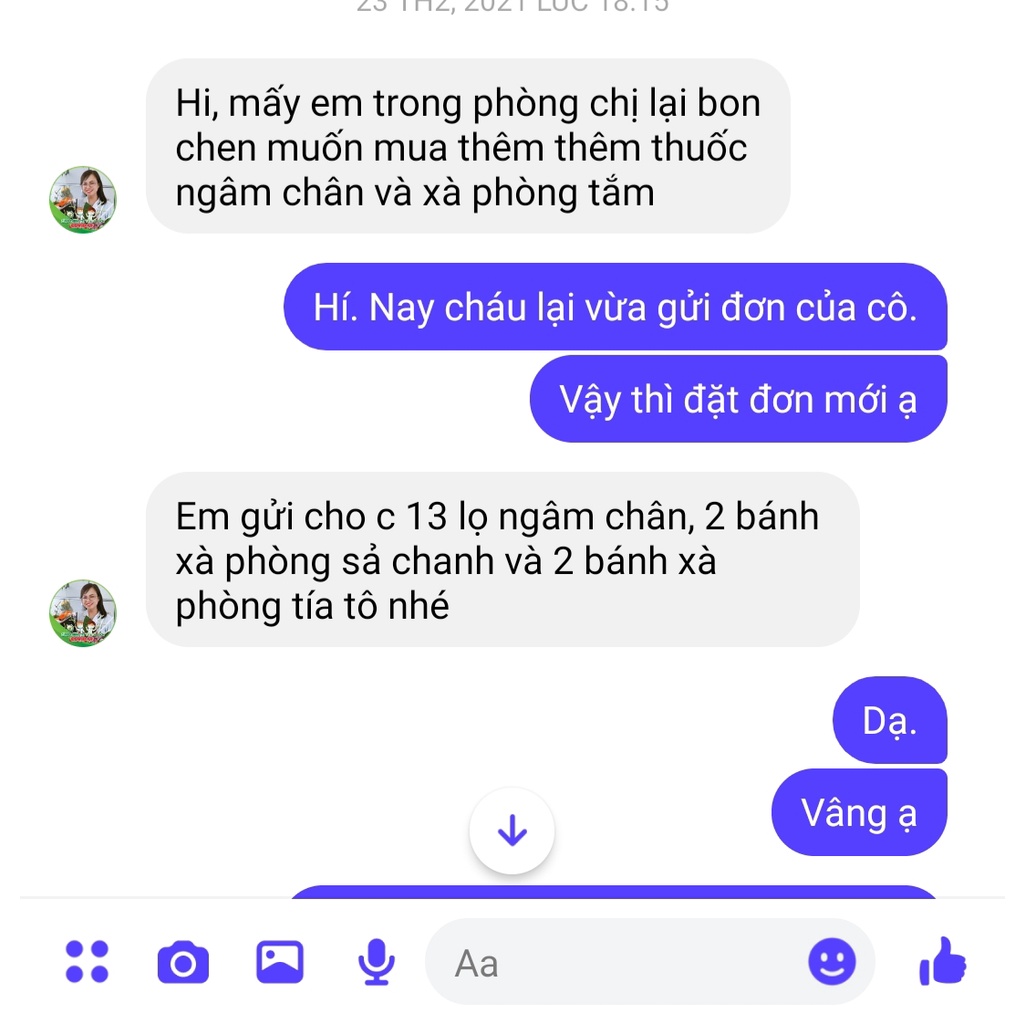Open the photo gallery picker
Image resolution: width=1024 pixels, height=1024 pixels.
(280, 963)
